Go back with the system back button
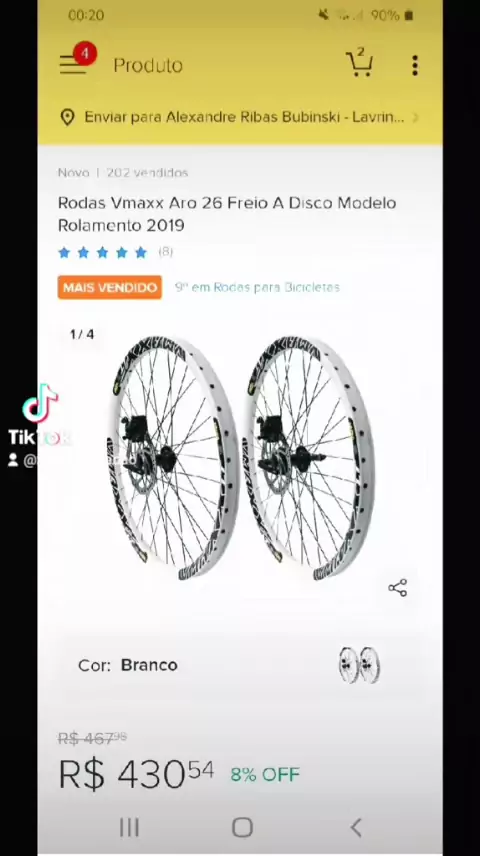This screenshot has width=480, height=856. (356, 828)
